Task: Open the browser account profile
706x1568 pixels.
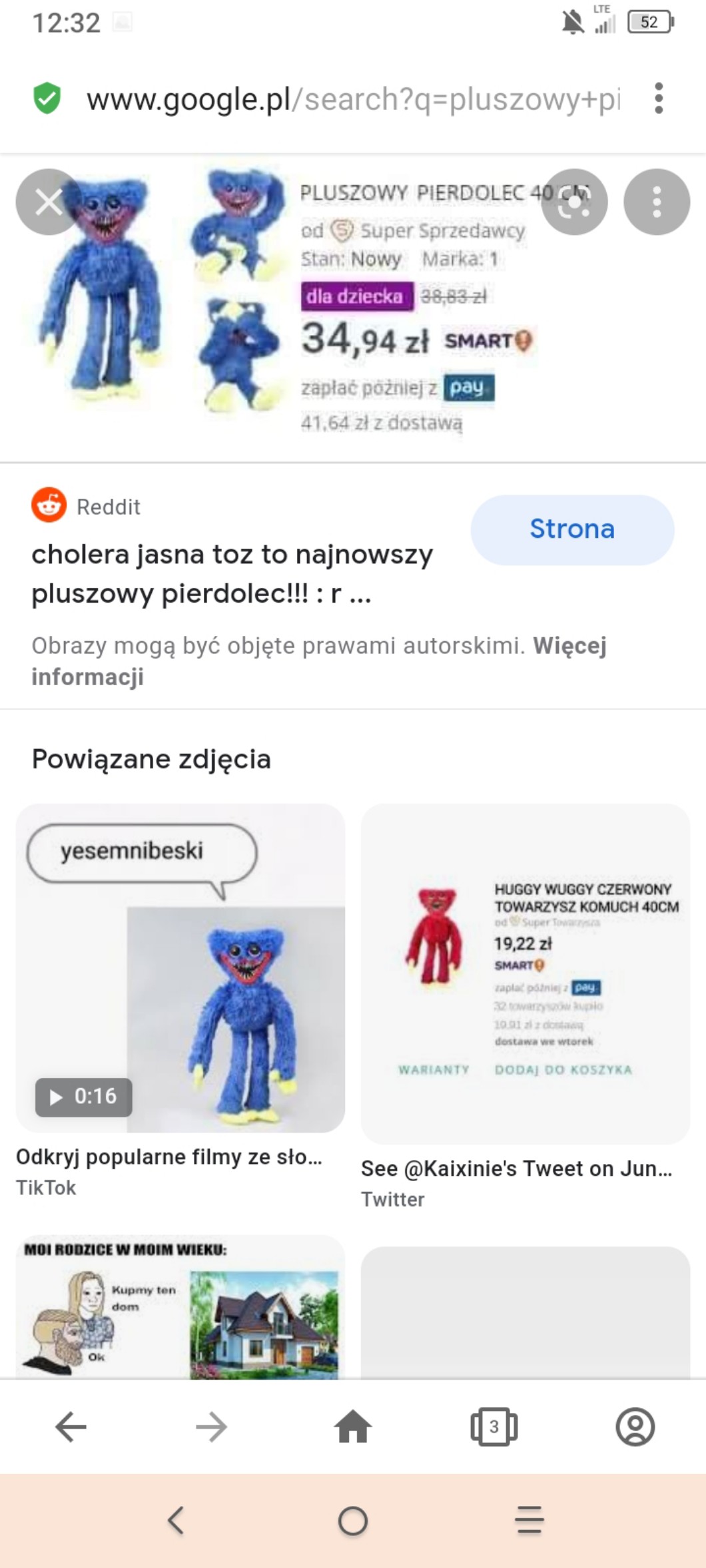Action: (635, 1427)
